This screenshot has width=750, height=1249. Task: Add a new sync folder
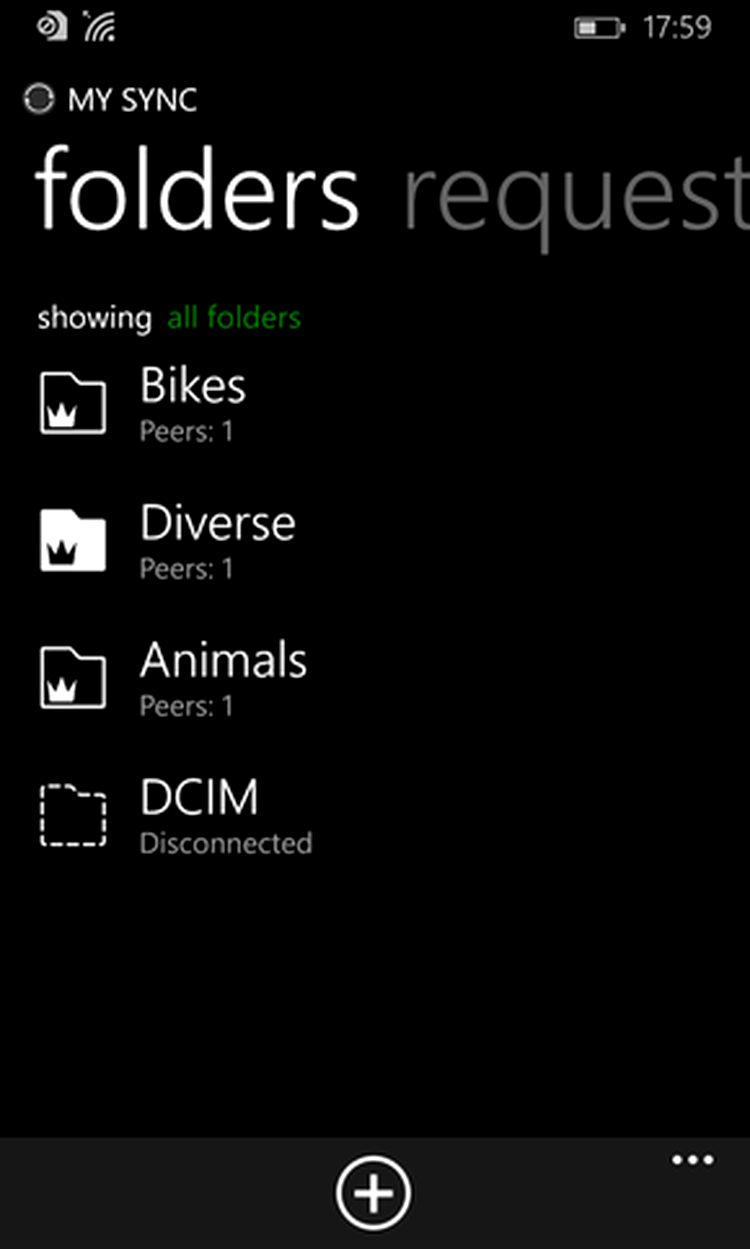pyautogui.click(x=374, y=1193)
